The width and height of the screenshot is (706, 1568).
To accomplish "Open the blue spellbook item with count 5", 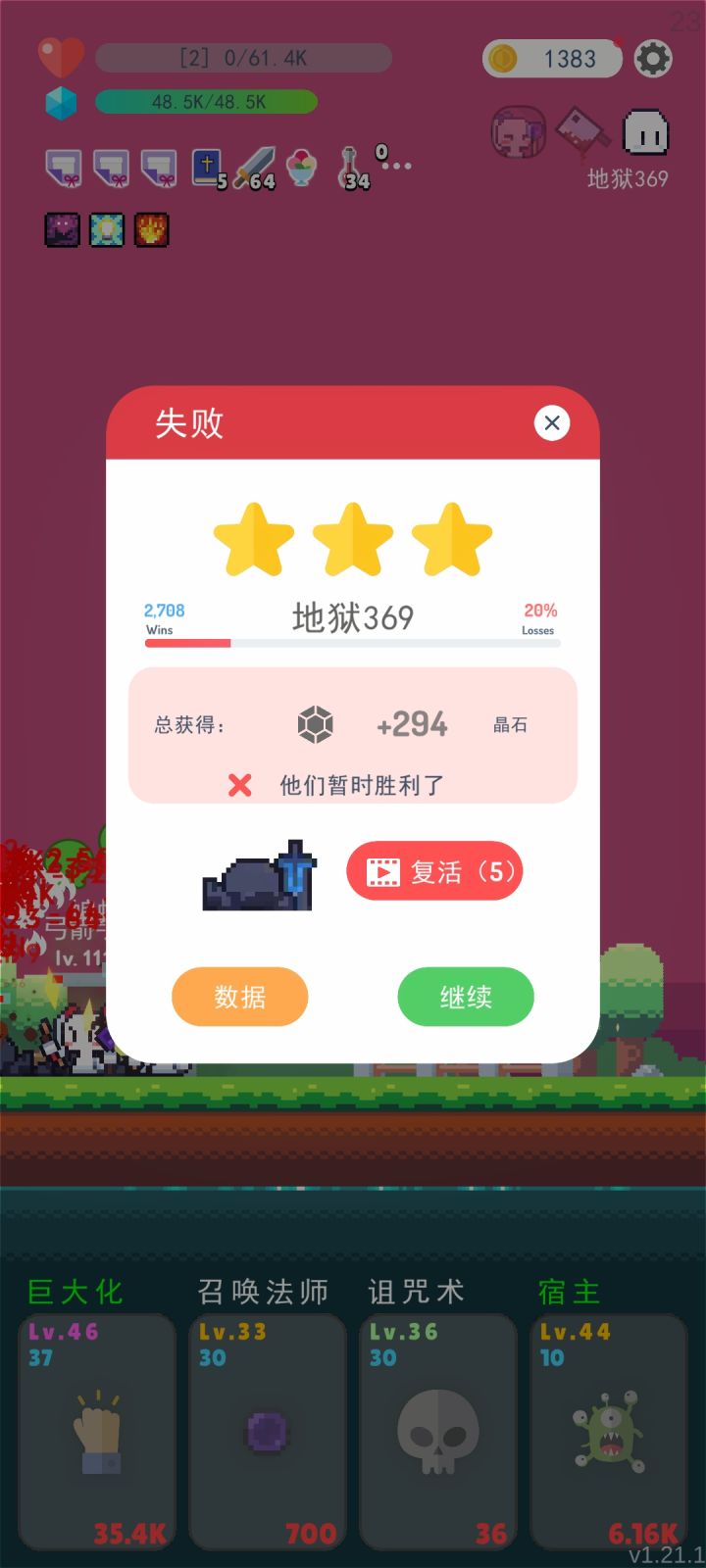I will point(208,165).
